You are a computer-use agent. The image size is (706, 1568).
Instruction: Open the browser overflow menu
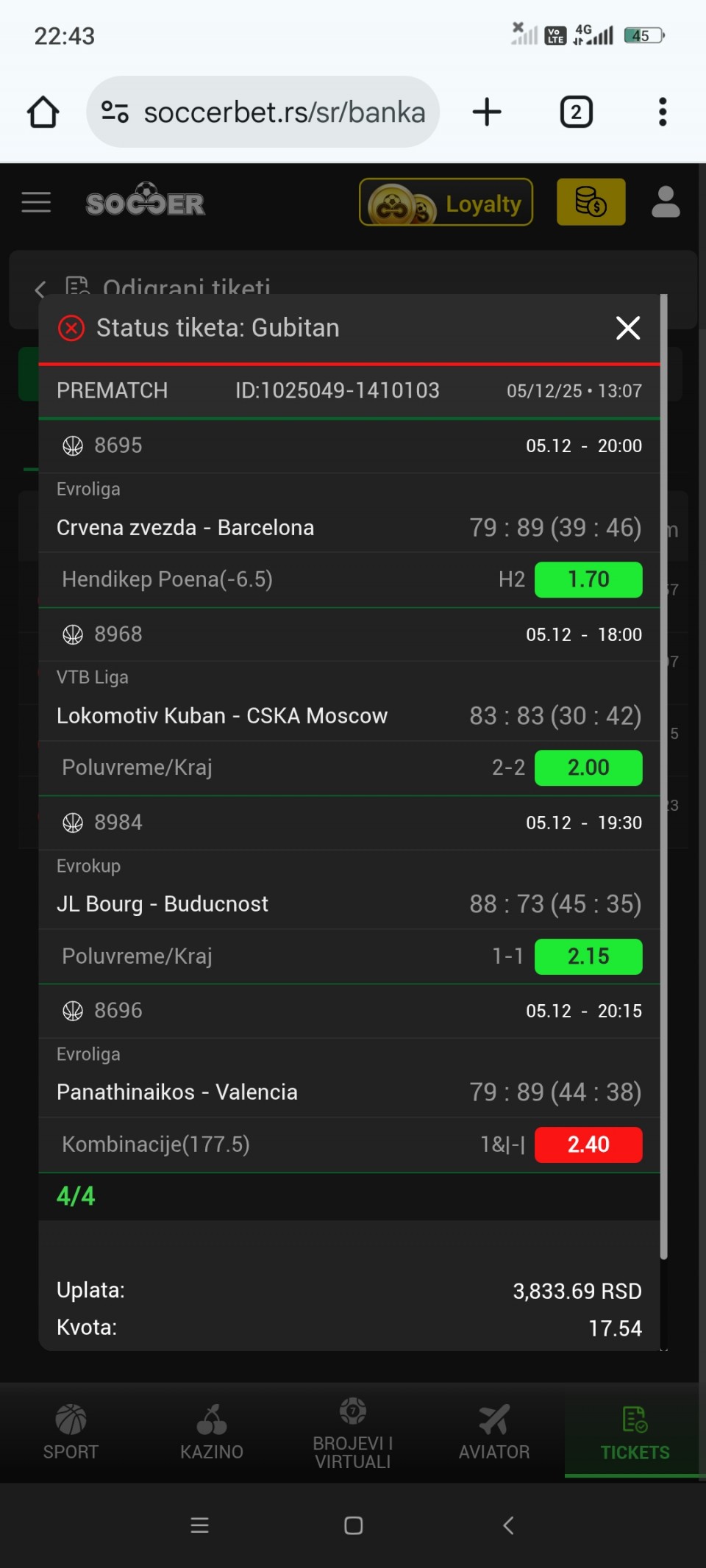coord(663,112)
